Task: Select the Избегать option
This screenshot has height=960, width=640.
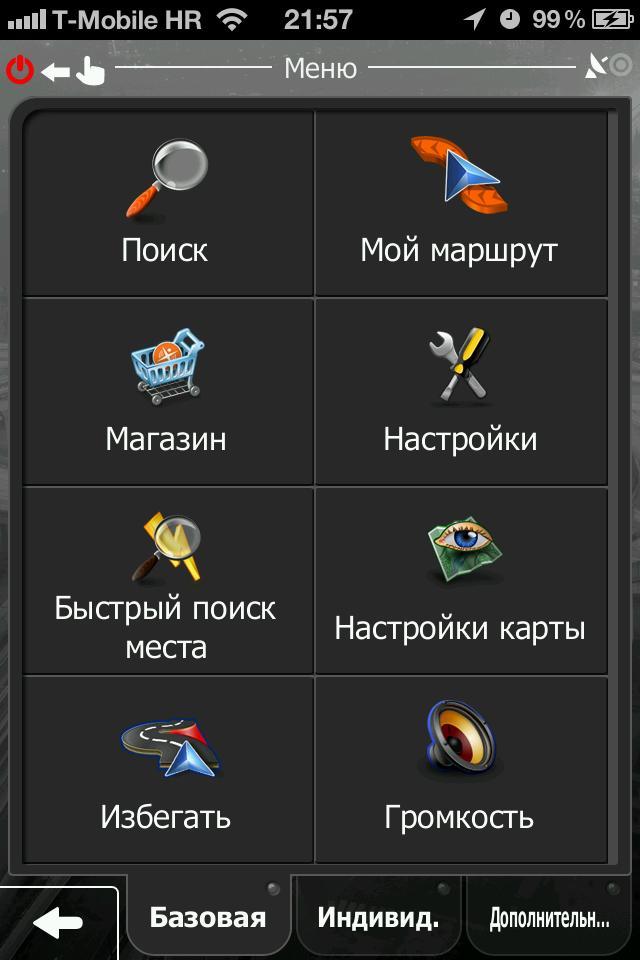Action: point(168,770)
